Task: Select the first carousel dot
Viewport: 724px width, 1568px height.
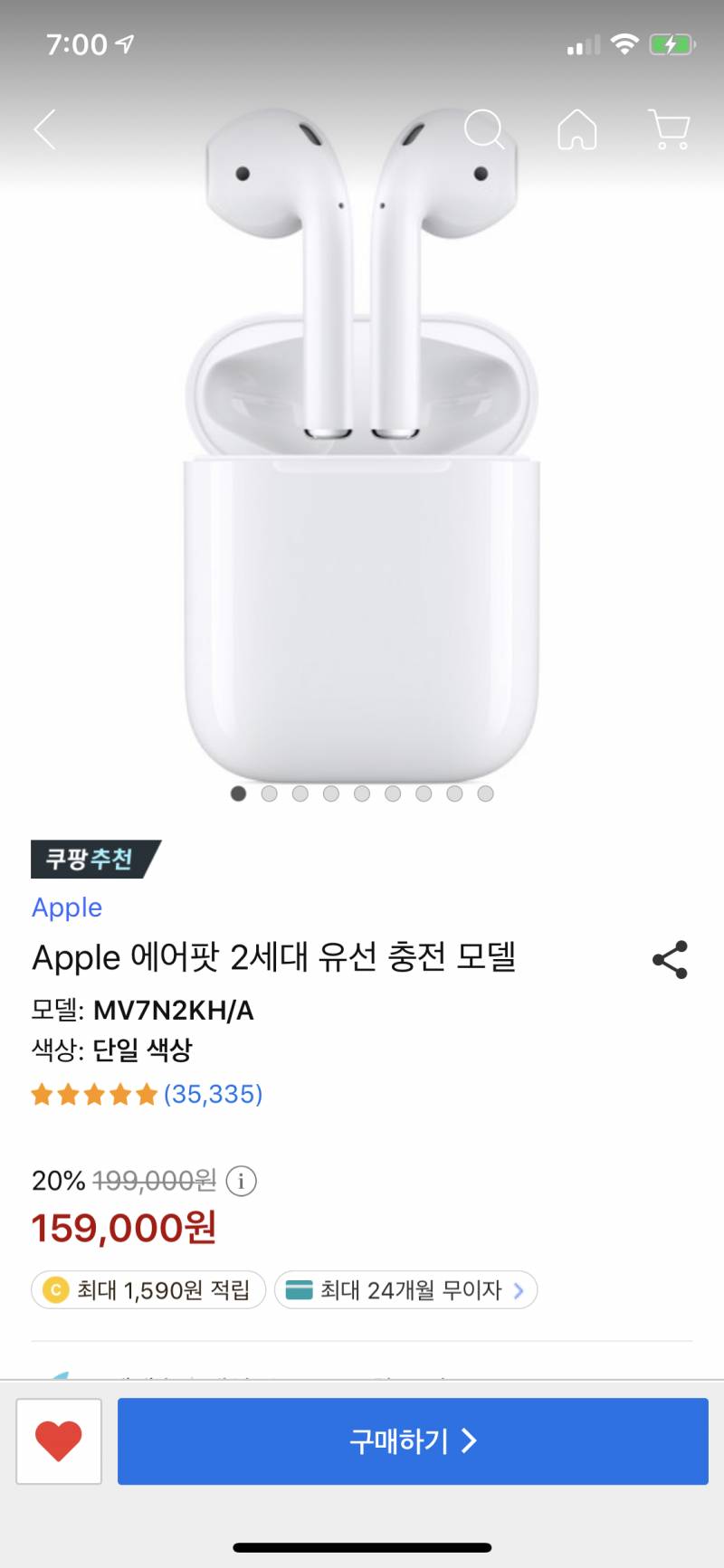Action: pyautogui.click(x=237, y=794)
